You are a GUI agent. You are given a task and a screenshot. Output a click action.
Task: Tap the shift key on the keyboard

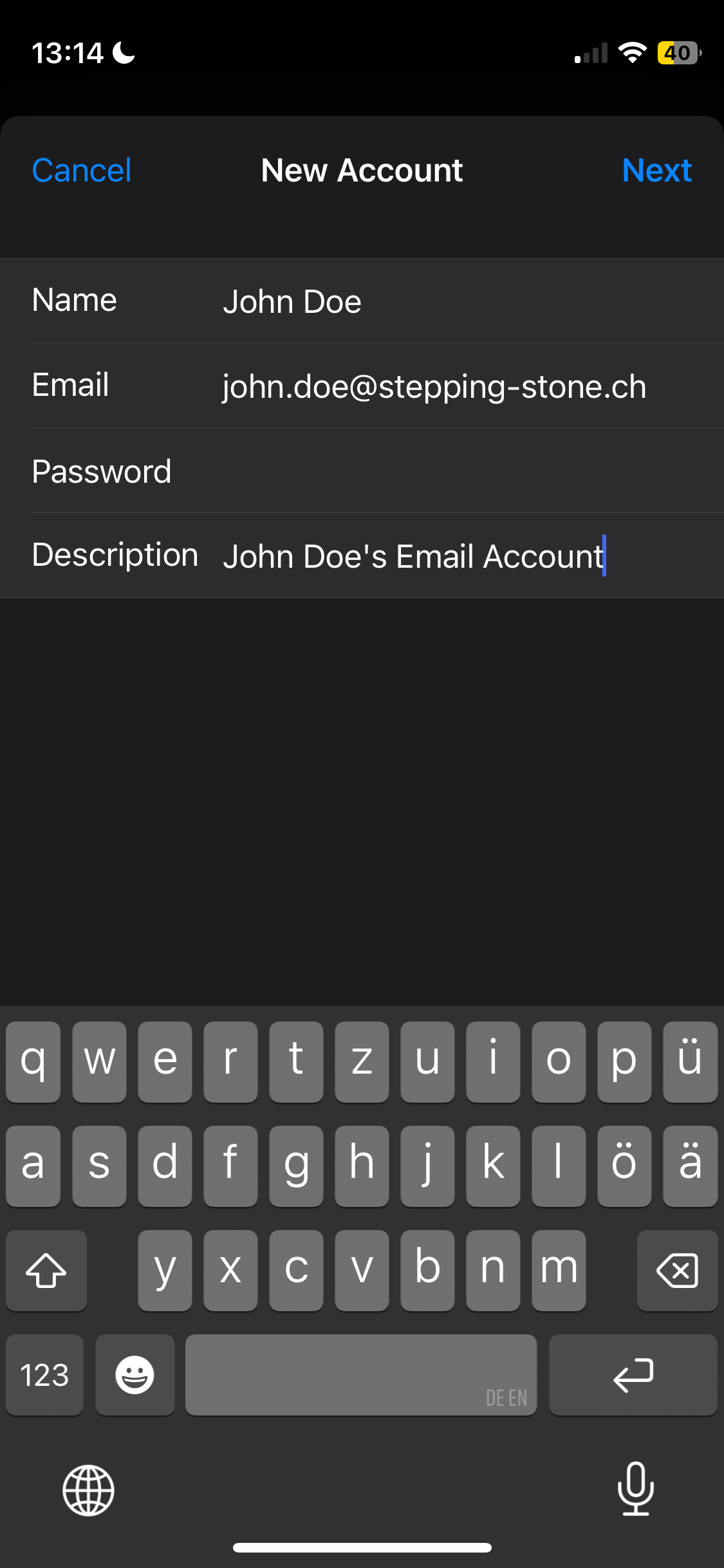(x=46, y=1271)
